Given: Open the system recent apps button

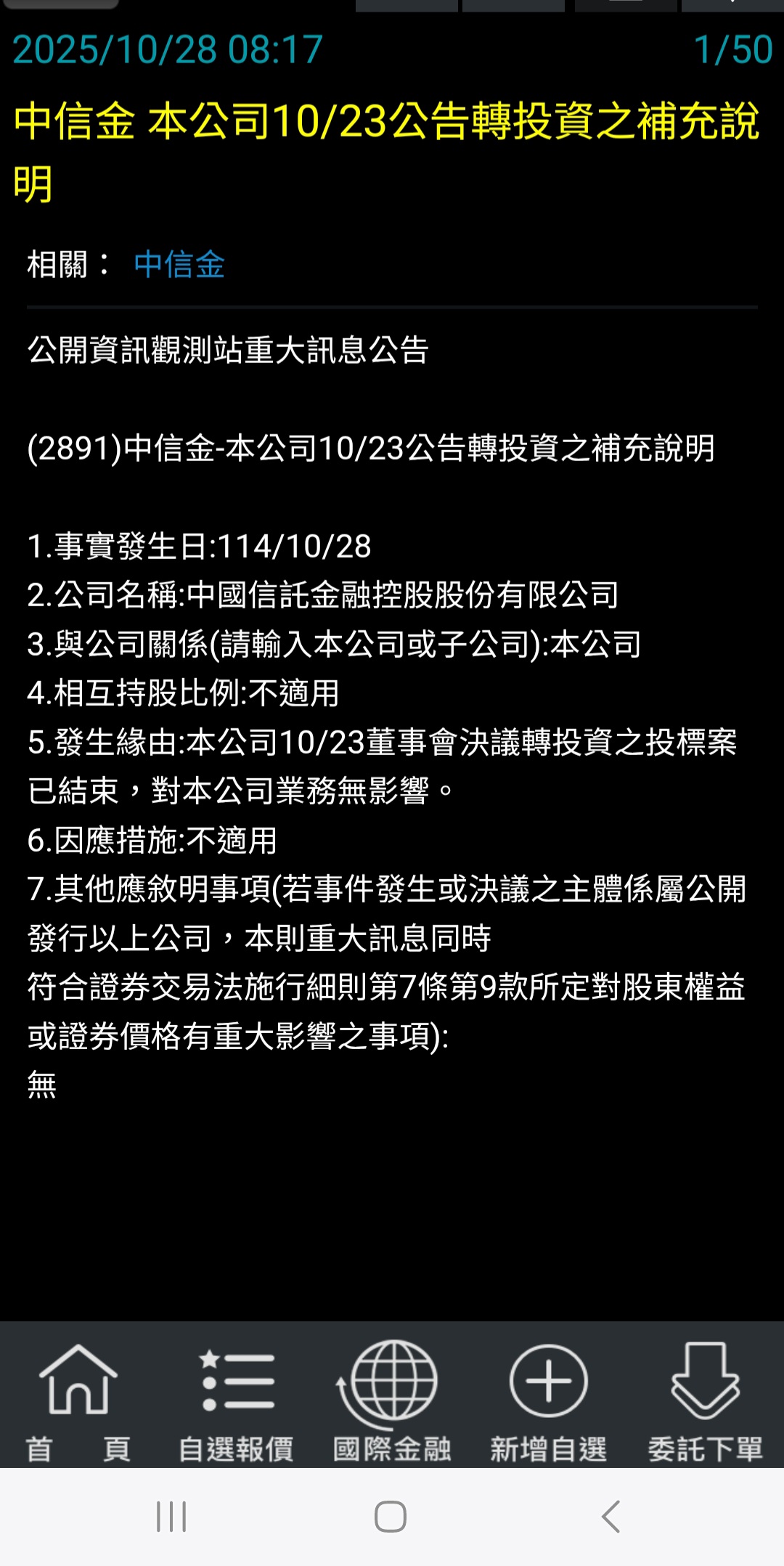Looking at the screenshot, I should pos(171,1517).
